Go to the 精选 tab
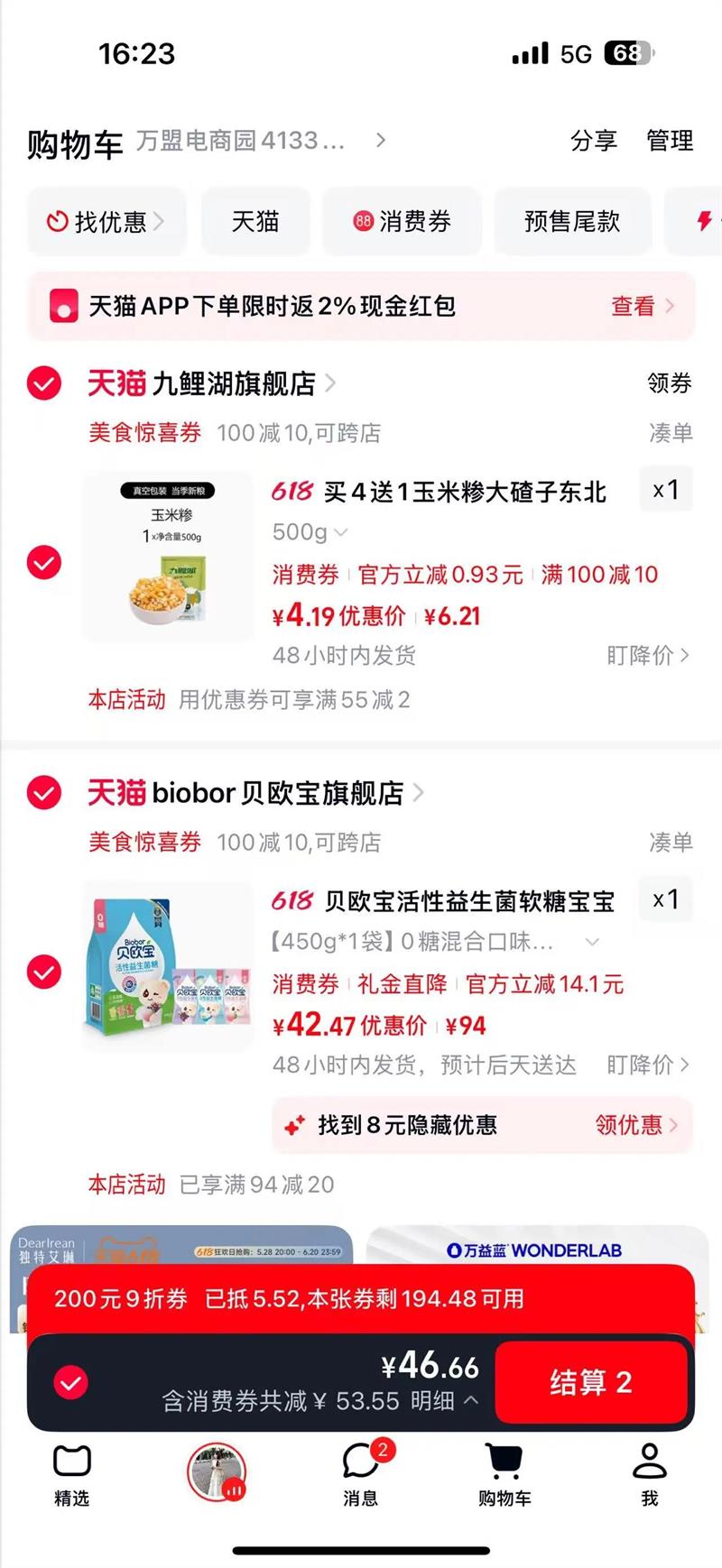Screen dimensions: 722x1568 click(72, 1472)
